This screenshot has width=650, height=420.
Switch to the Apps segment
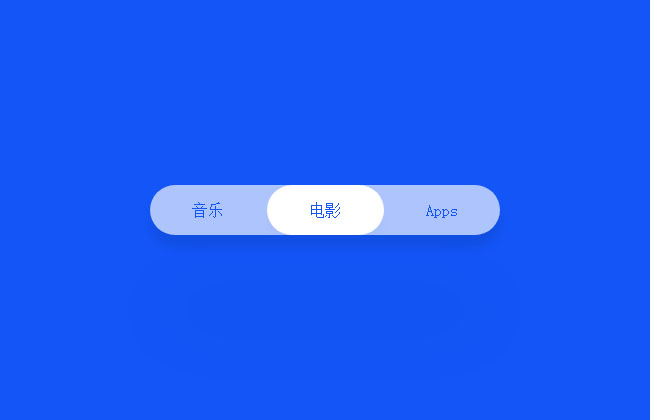(441, 210)
